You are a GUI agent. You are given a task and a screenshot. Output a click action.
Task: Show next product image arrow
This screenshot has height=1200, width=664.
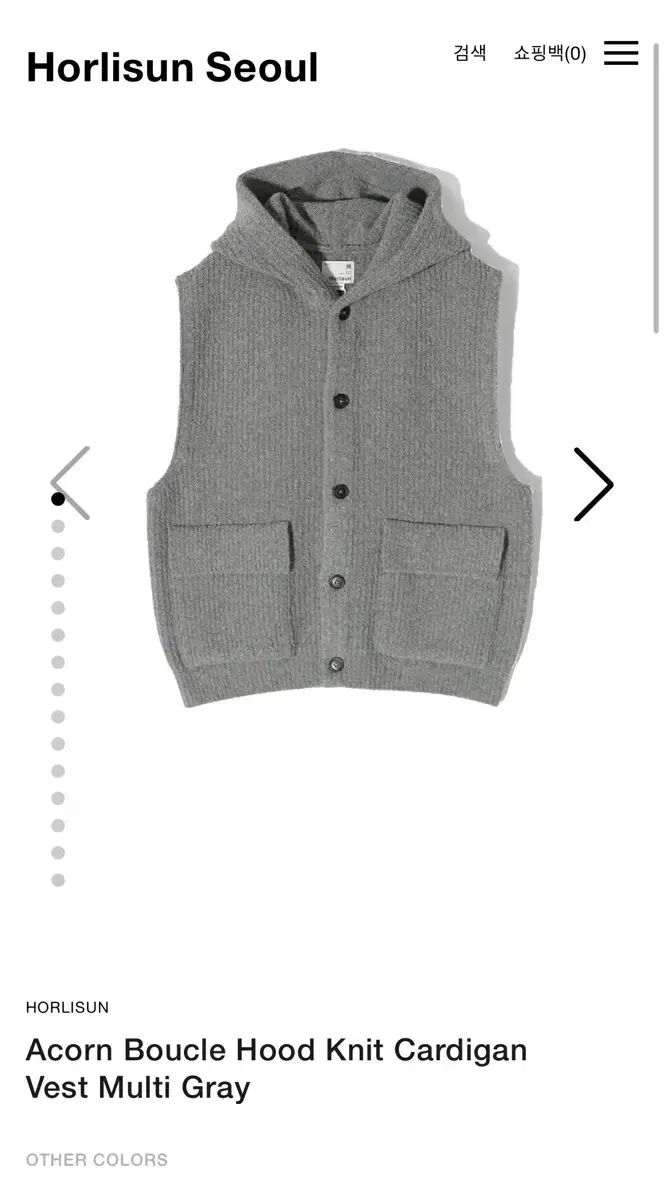click(x=593, y=484)
